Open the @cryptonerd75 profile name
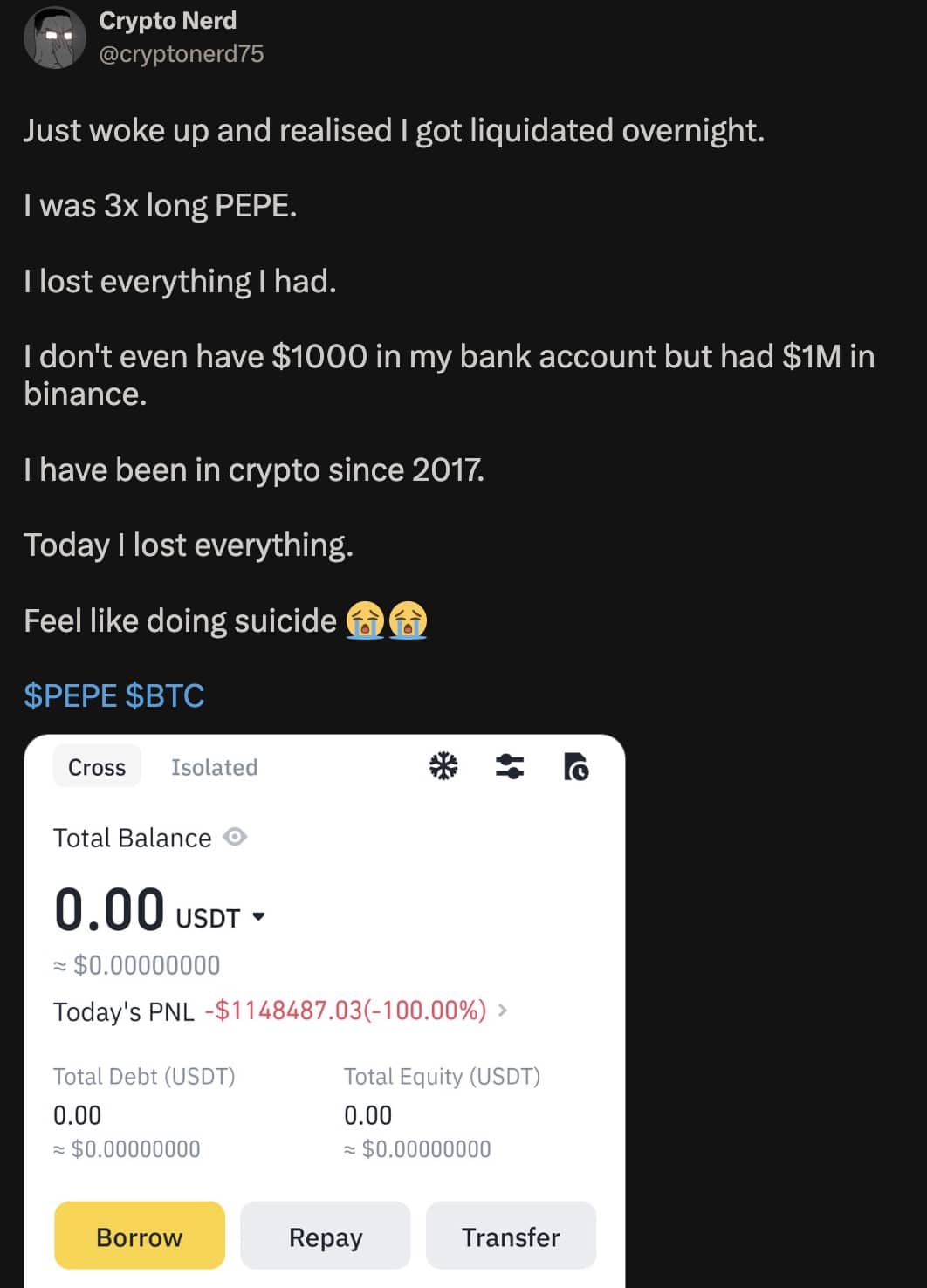This screenshot has width=927, height=1288. pos(181,54)
